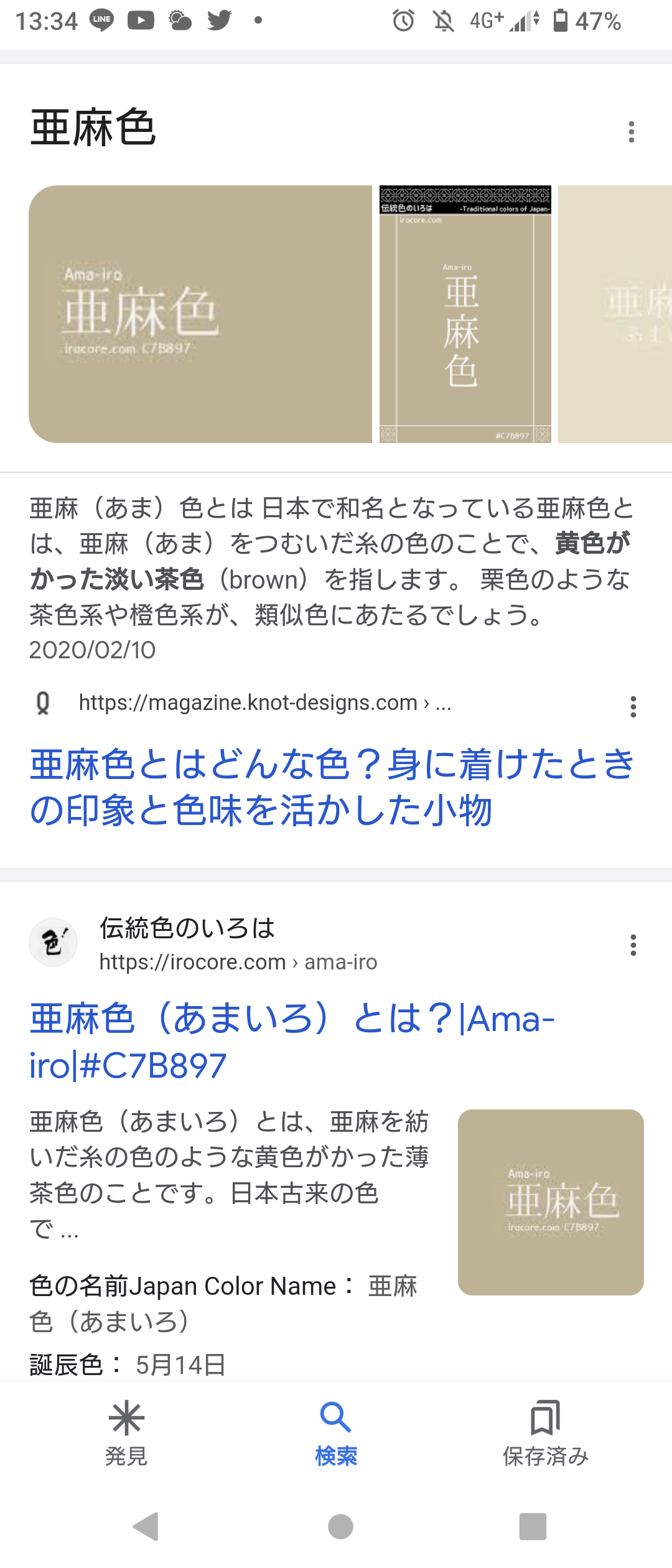Open the partially visible pale beige image
The width and height of the screenshot is (672, 1568).
click(x=615, y=314)
